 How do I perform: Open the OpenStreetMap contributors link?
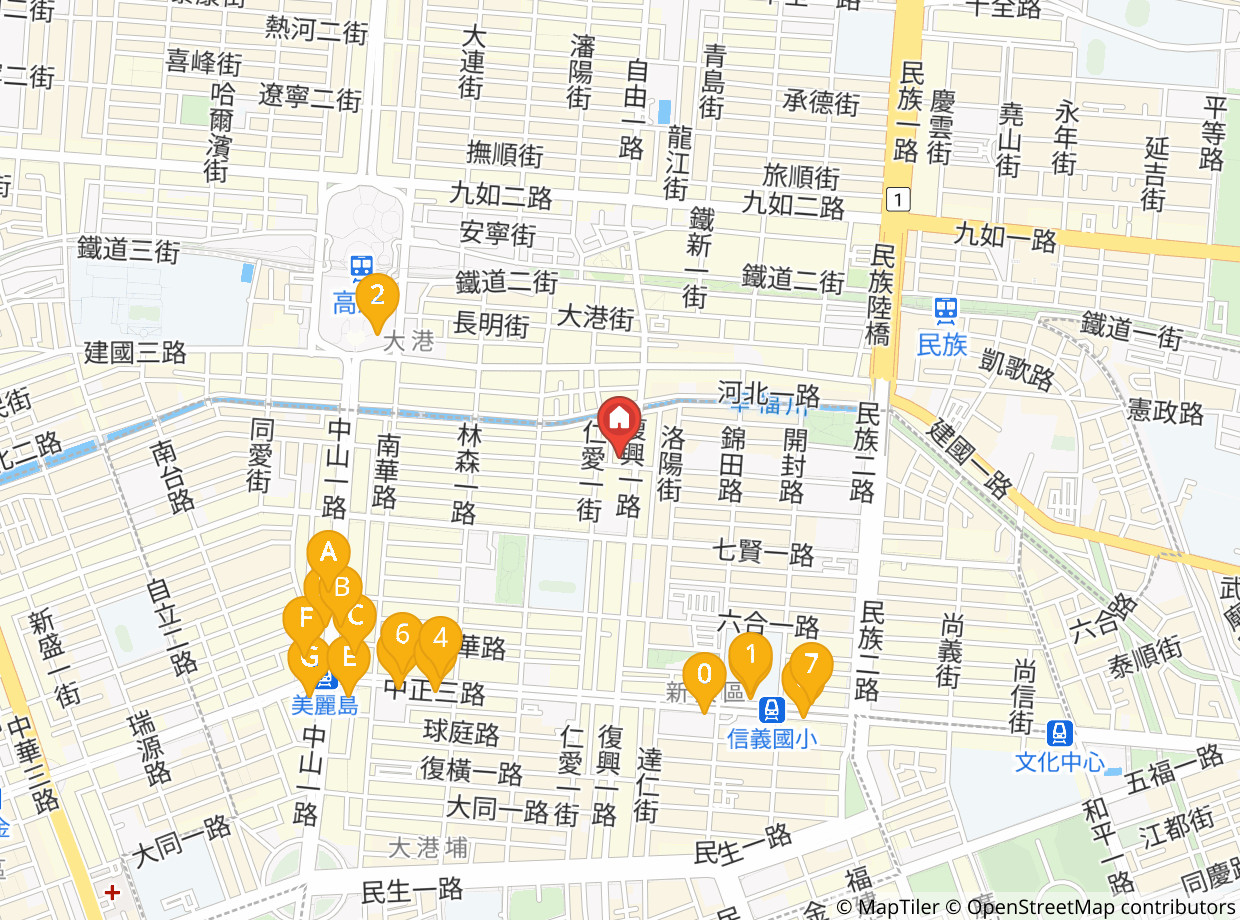[1102, 907]
